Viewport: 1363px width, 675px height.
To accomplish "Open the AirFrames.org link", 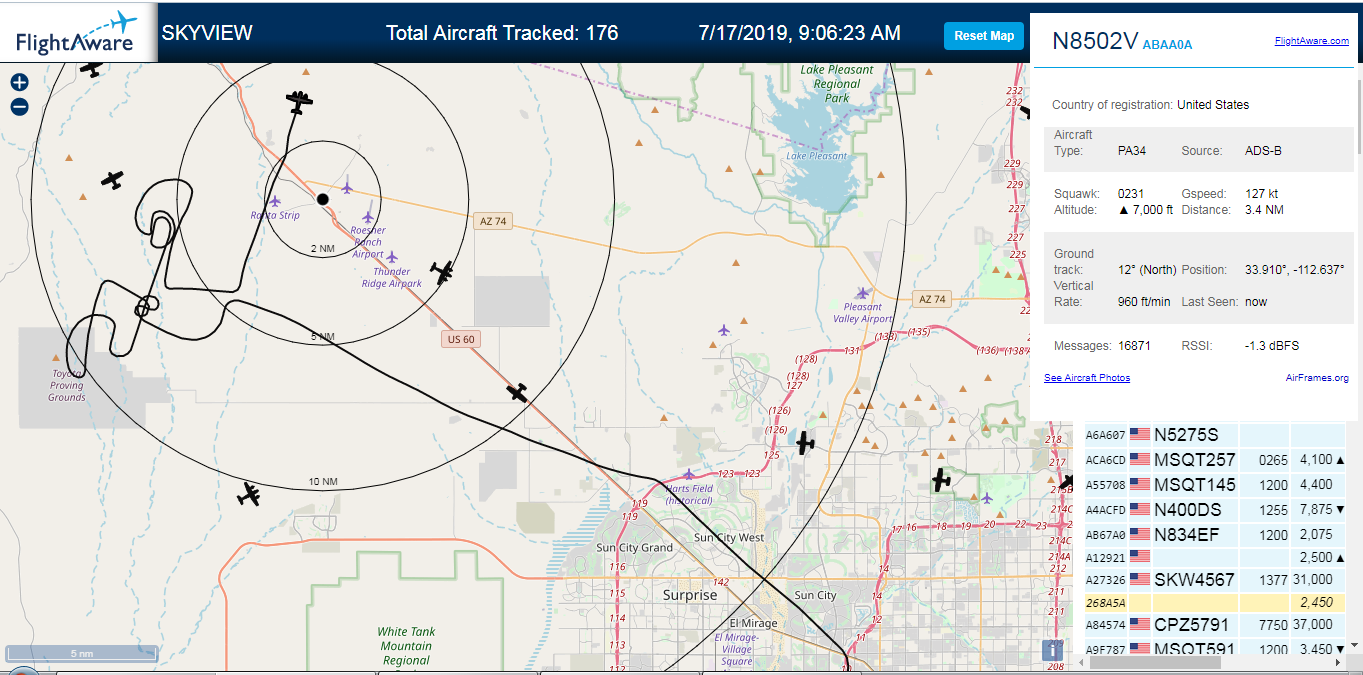I will click(1317, 378).
